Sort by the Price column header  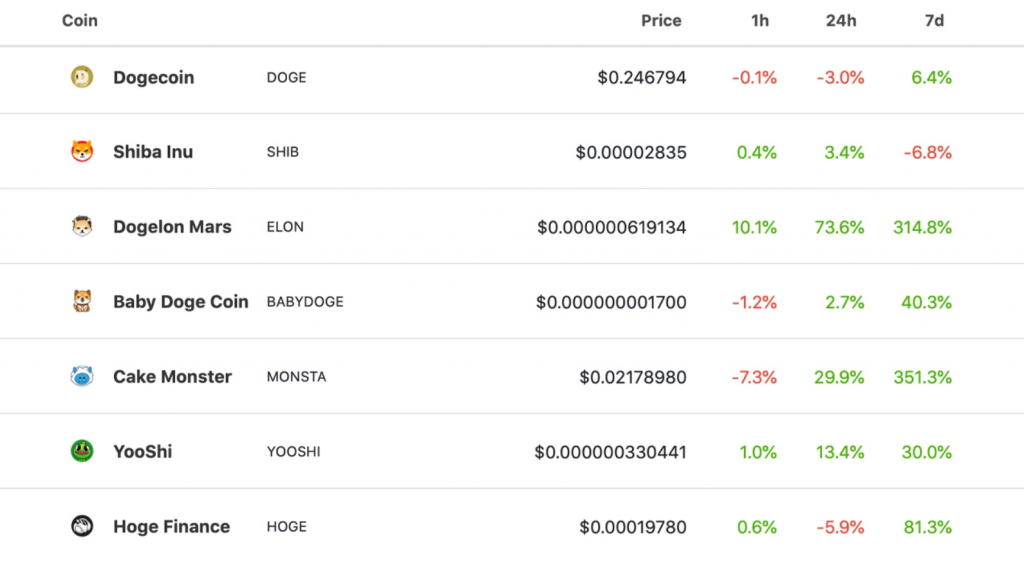pyautogui.click(x=661, y=21)
